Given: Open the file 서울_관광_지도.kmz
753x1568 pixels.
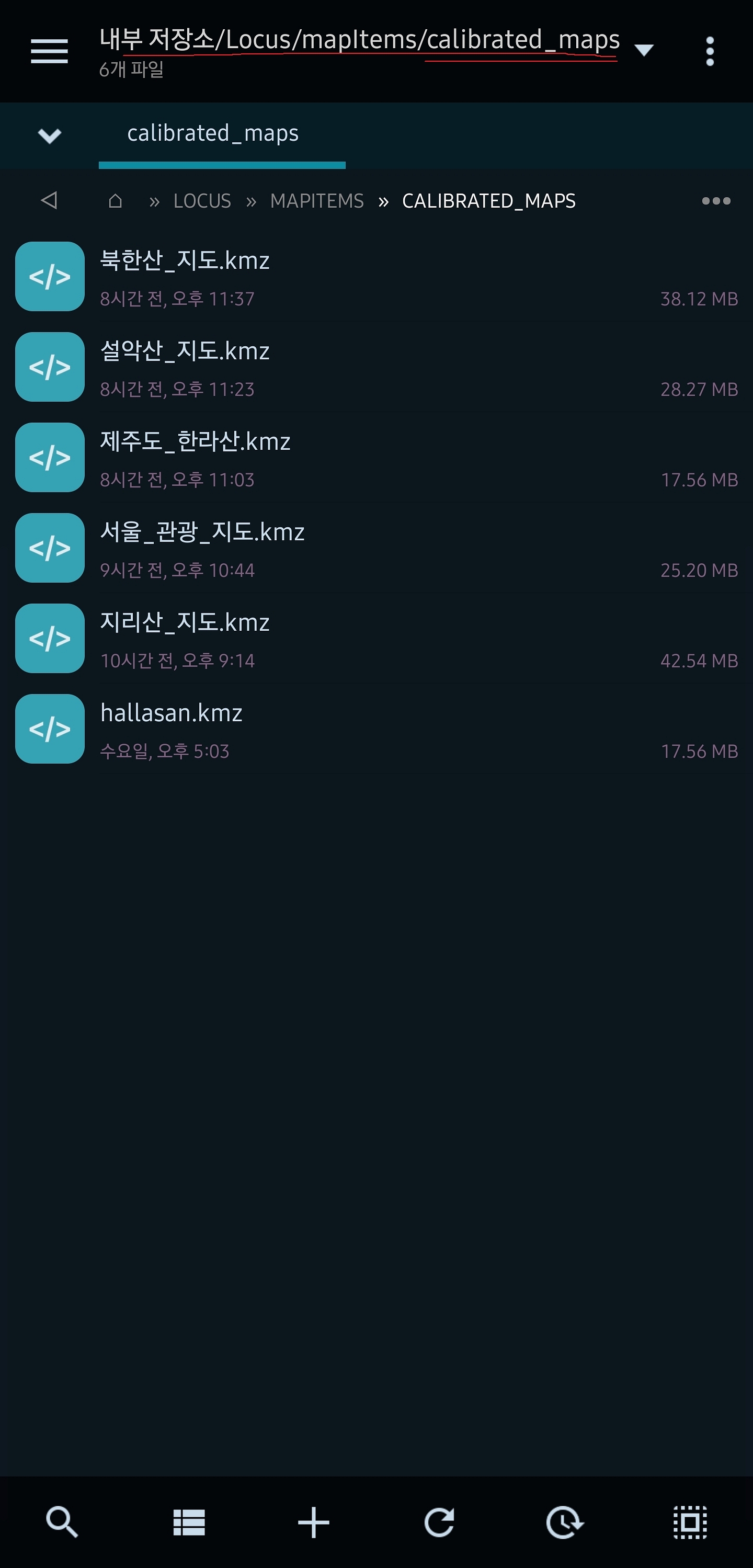Looking at the screenshot, I should pos(202,532).
